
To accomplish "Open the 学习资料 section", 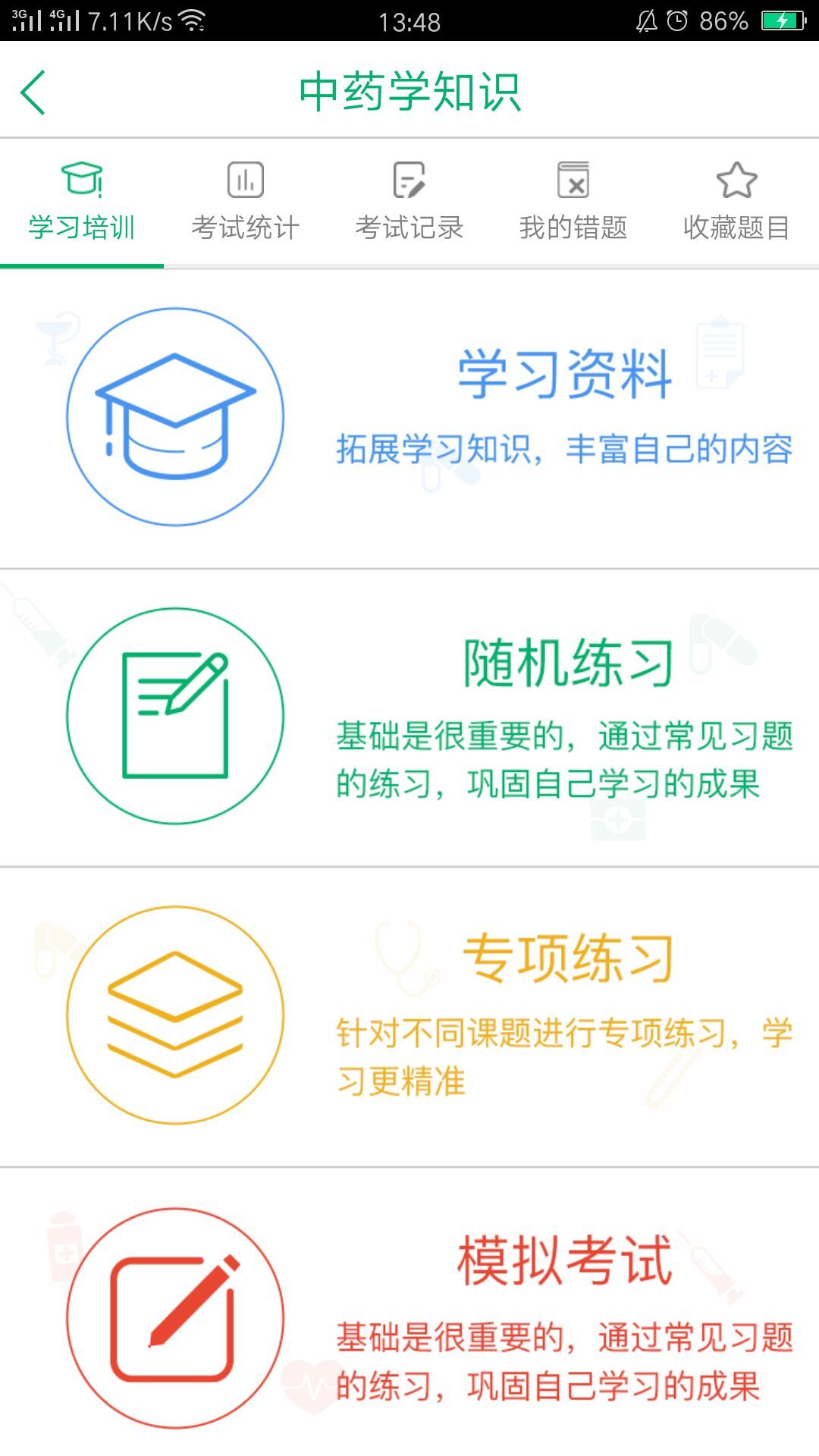I will pyautogui.click(x=409, y=417).
